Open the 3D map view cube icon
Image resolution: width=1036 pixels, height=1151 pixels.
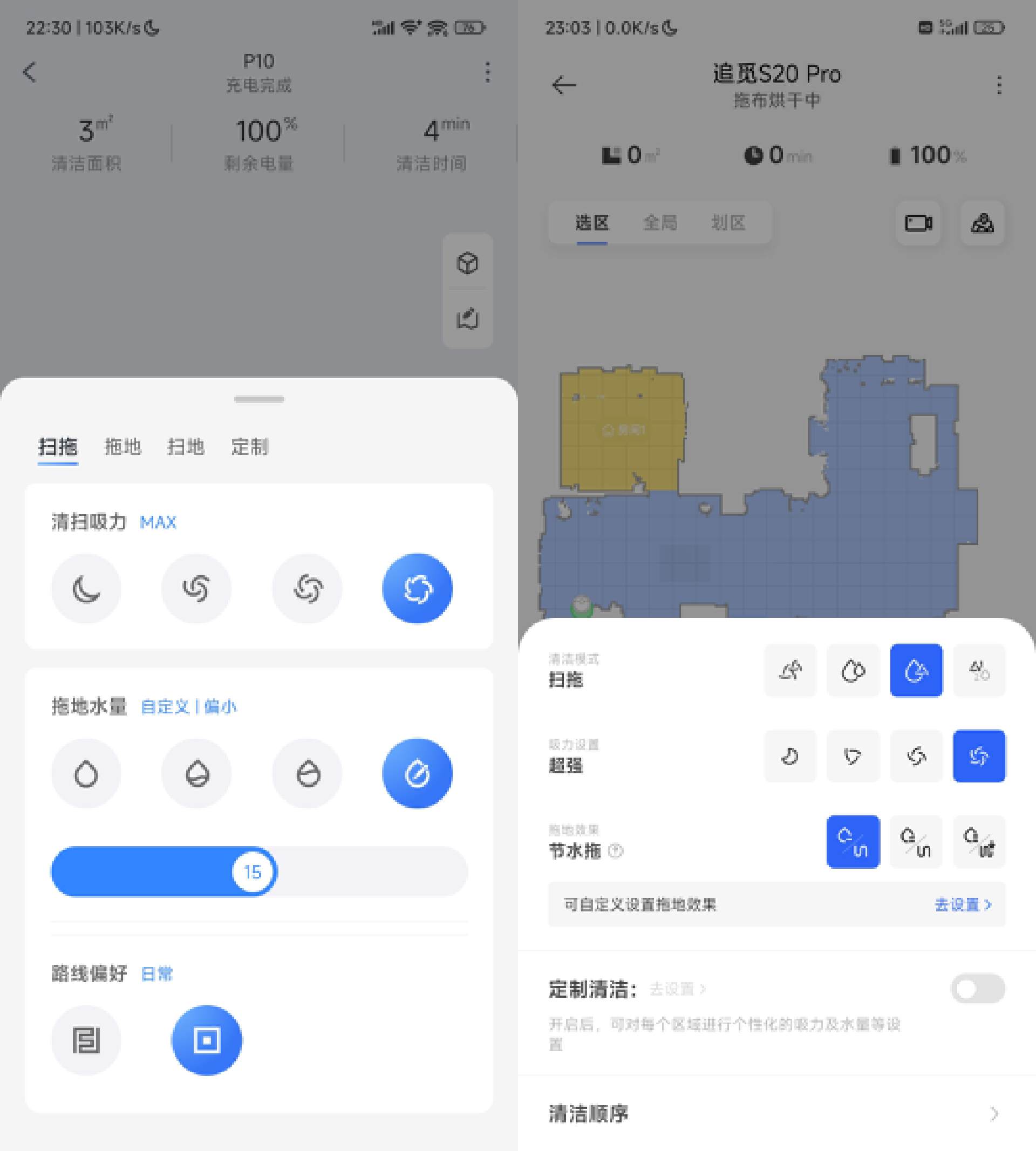click(x=467, y=263)
